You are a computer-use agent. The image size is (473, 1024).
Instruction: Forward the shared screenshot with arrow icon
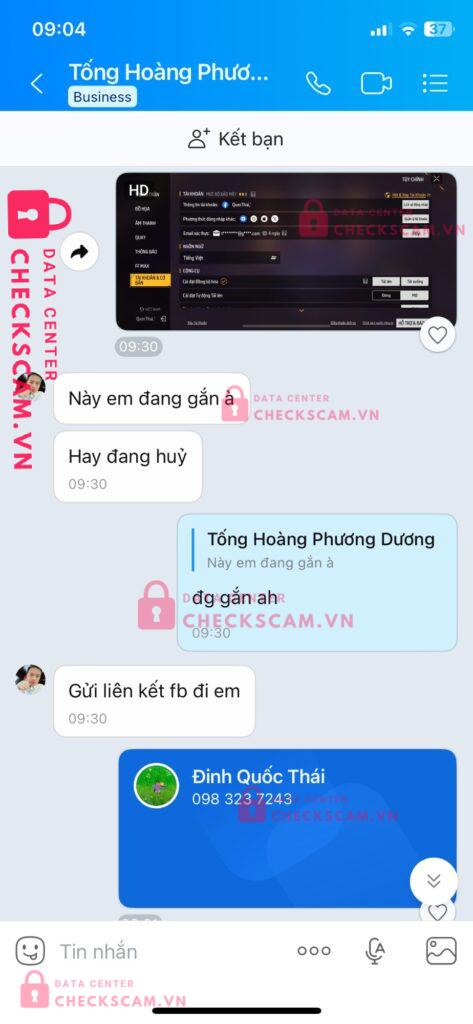pos(80,251)
